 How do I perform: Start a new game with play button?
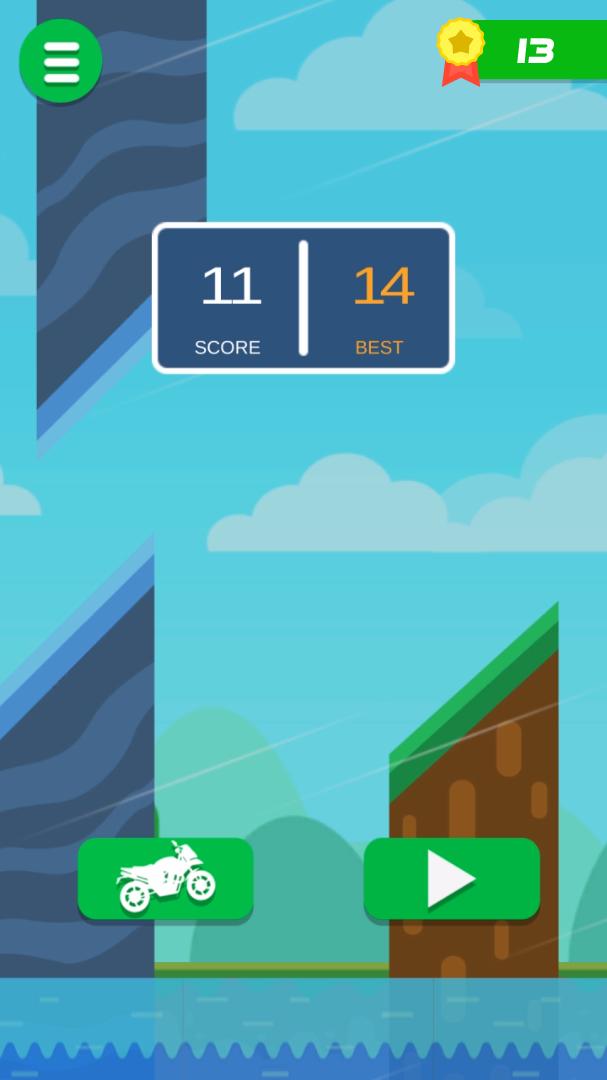click(x=451, y=878)
